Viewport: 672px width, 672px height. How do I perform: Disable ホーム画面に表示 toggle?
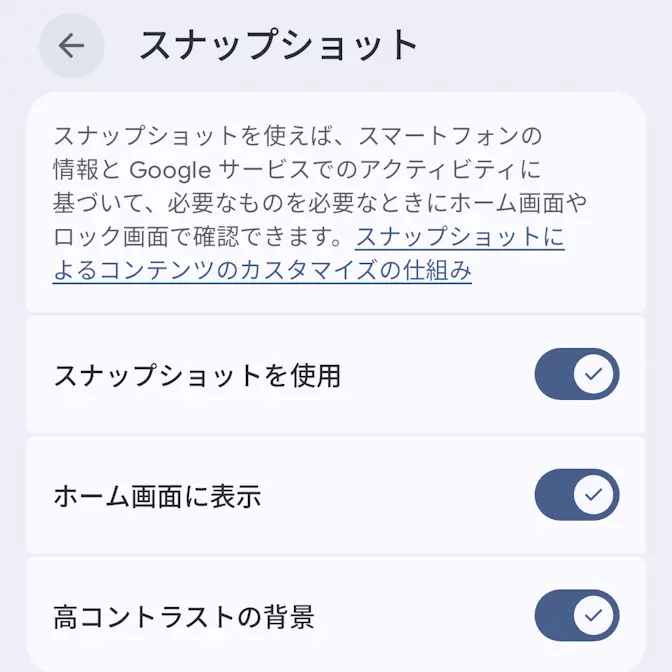click(x=577, y=495)
